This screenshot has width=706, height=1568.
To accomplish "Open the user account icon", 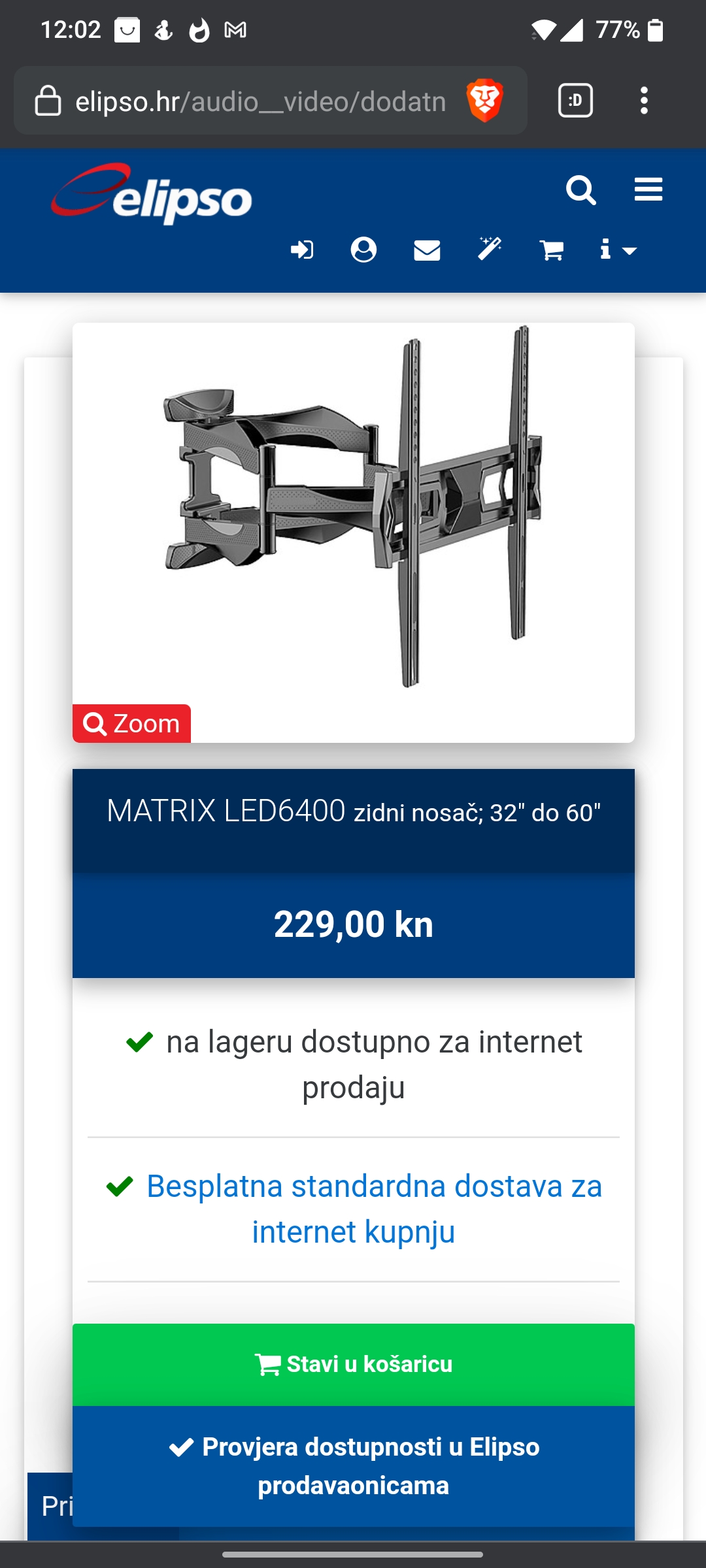I will tap(363, 250).
